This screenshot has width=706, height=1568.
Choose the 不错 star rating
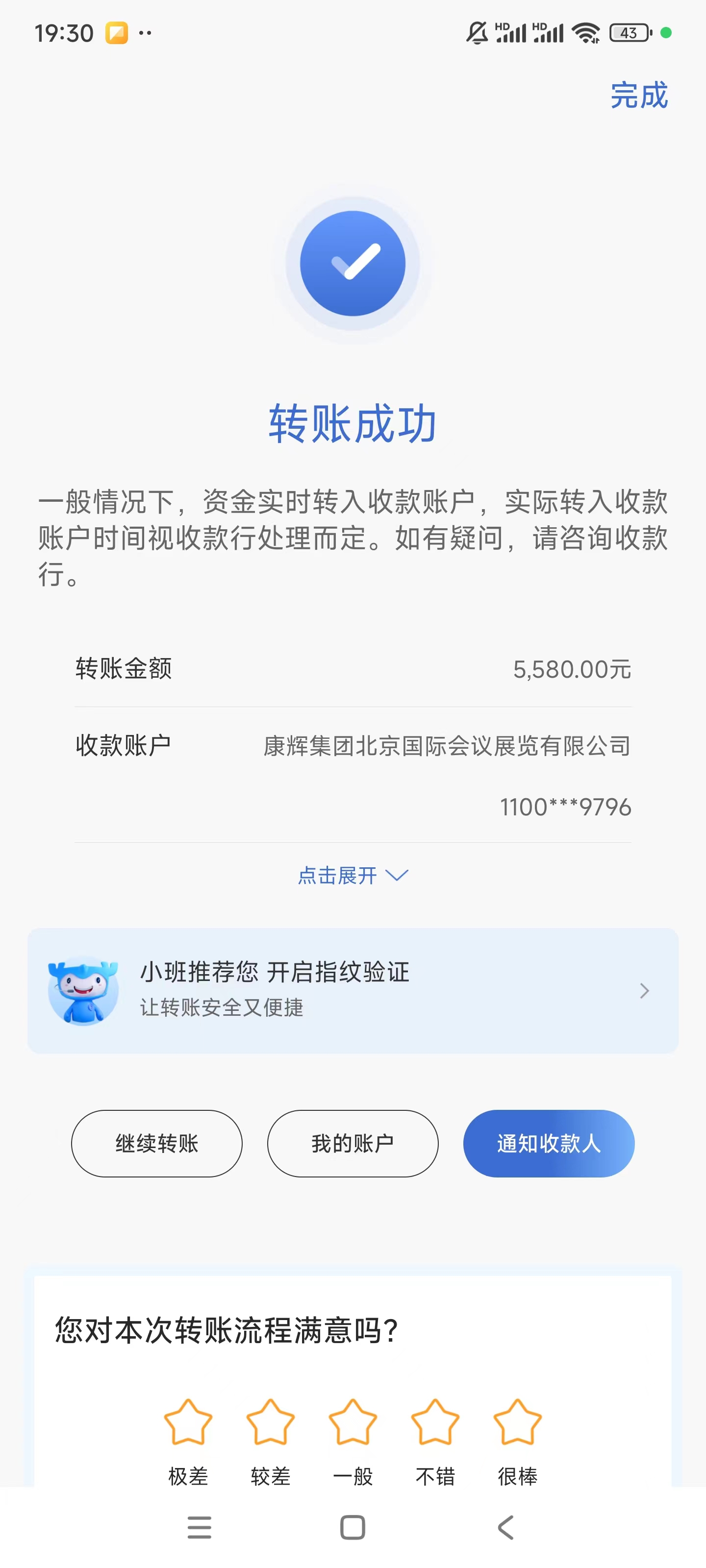pyautogui.click(x=435, y=1422)
